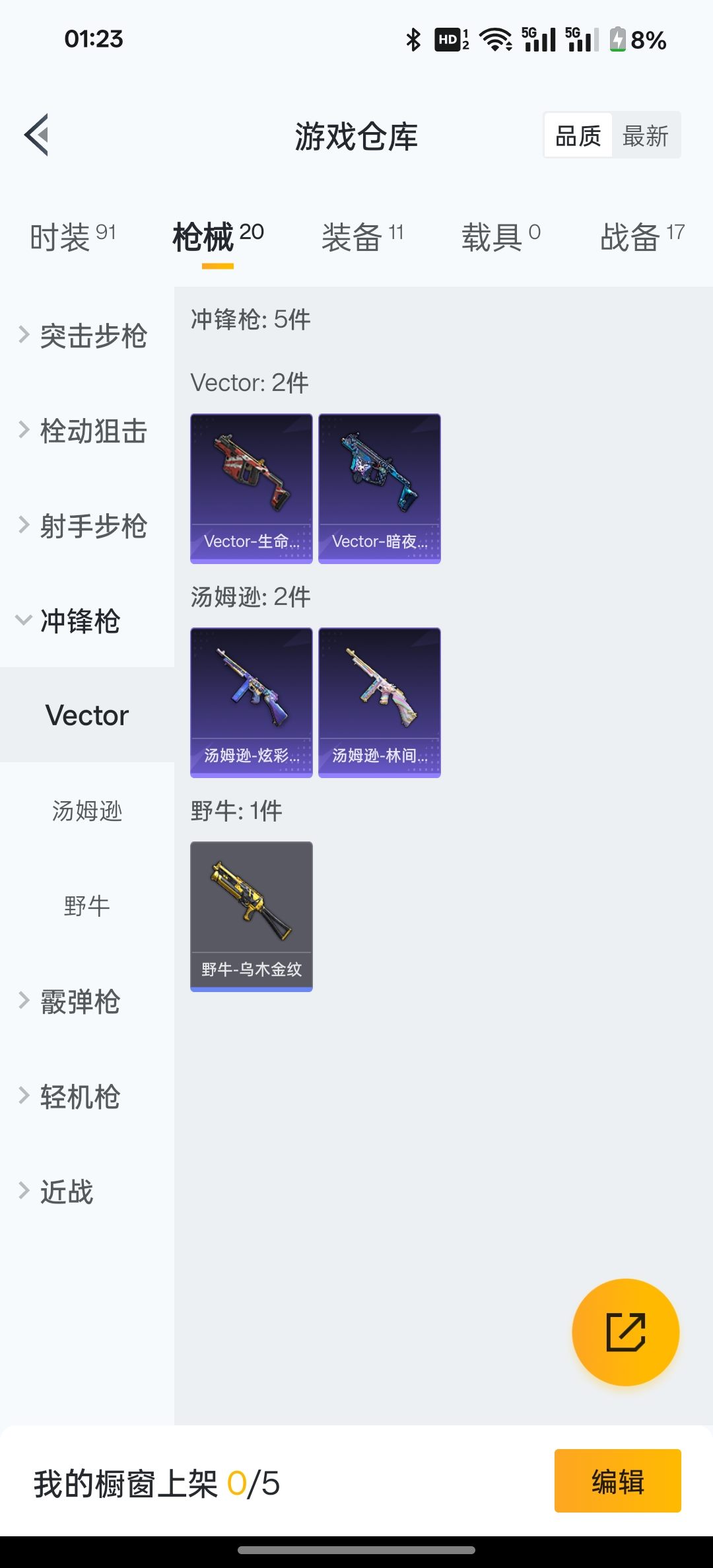713x1568 pixels.
Task: Go back using the top-left arrow
Action: (37, 135)
